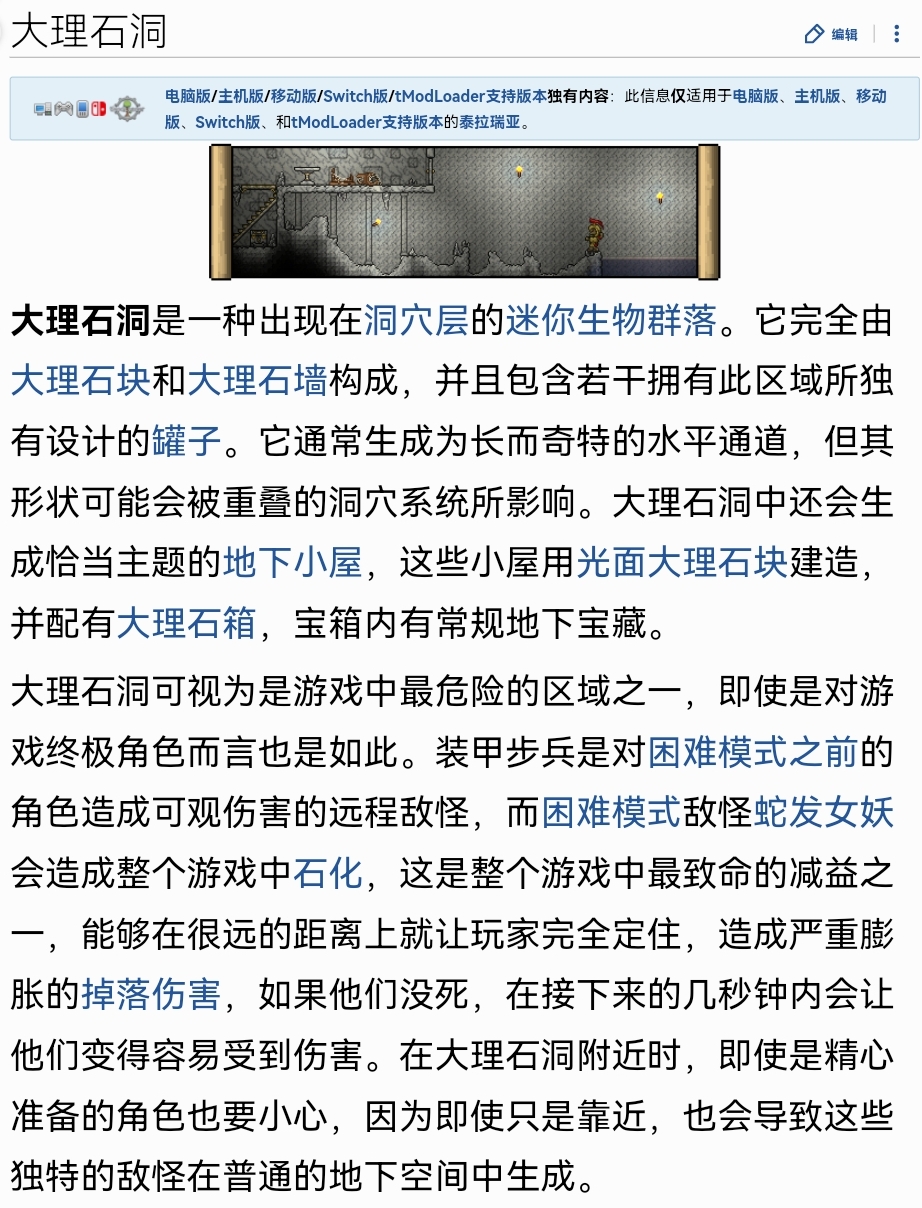Open the 石化 debuff link
922x1208 pixels.
pyautogui.click(x=327, y=873)
